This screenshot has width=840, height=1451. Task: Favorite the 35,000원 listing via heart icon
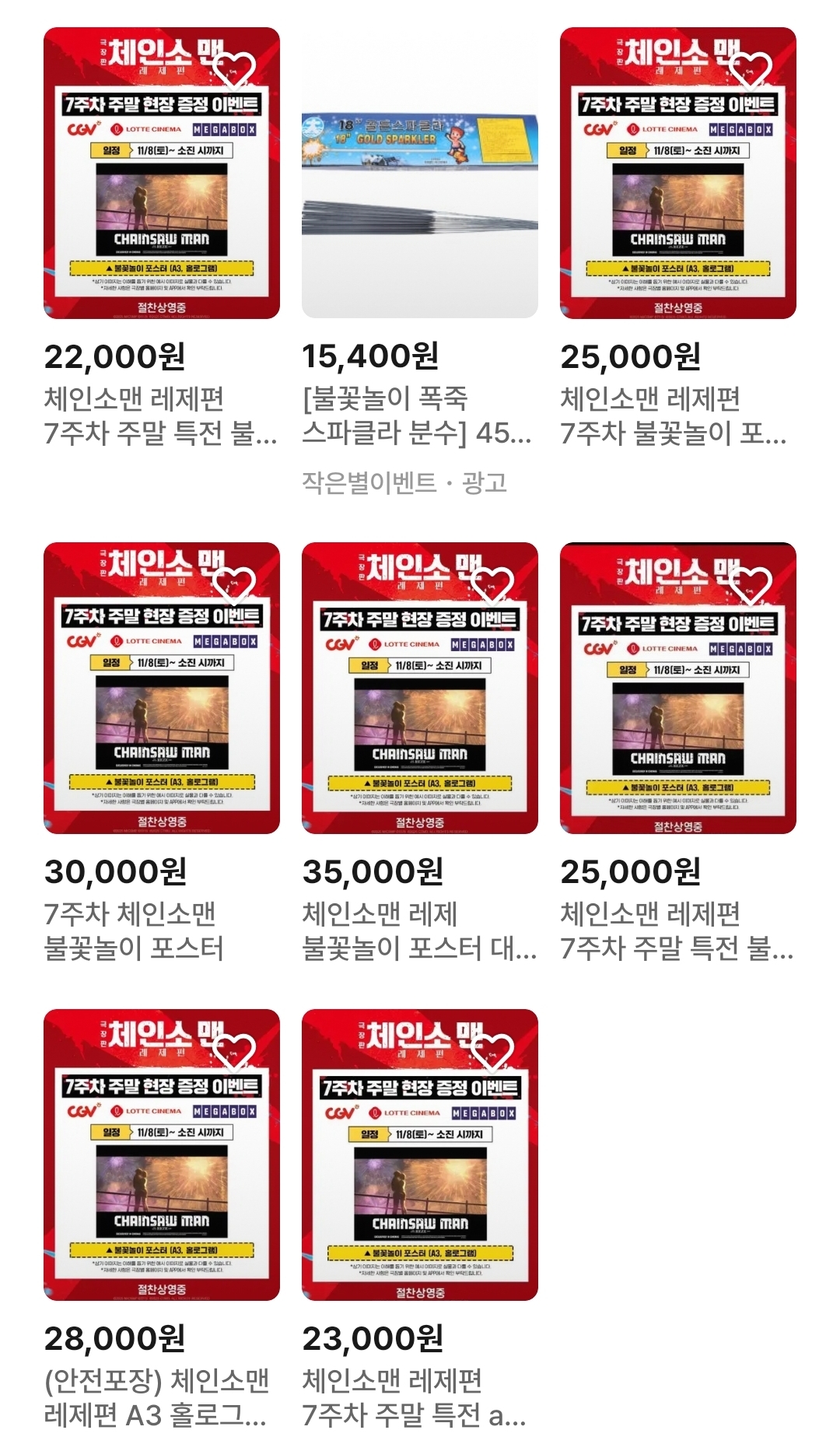click(492, 584)
